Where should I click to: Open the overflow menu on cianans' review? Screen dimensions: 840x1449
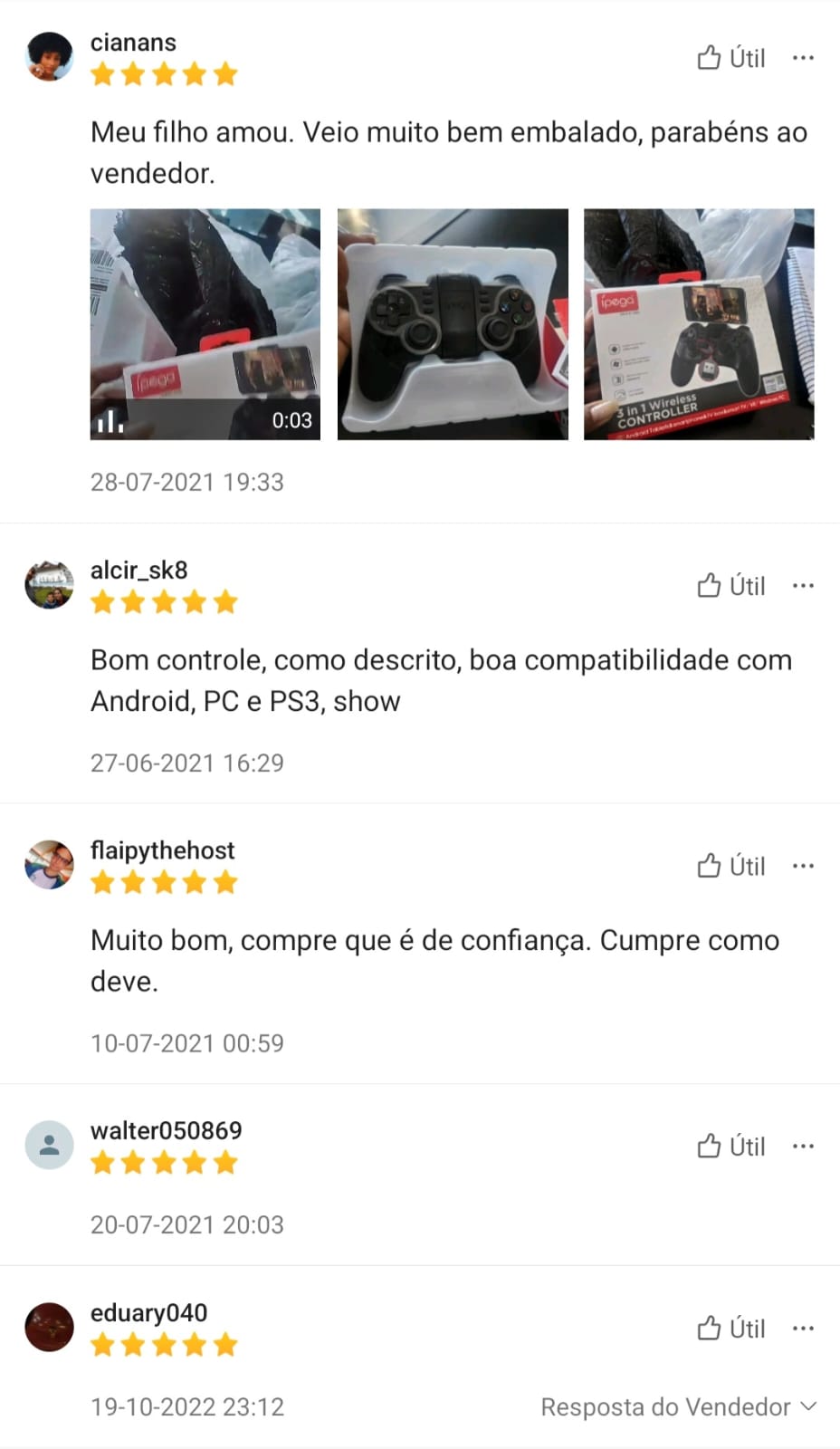click(803, 58)
